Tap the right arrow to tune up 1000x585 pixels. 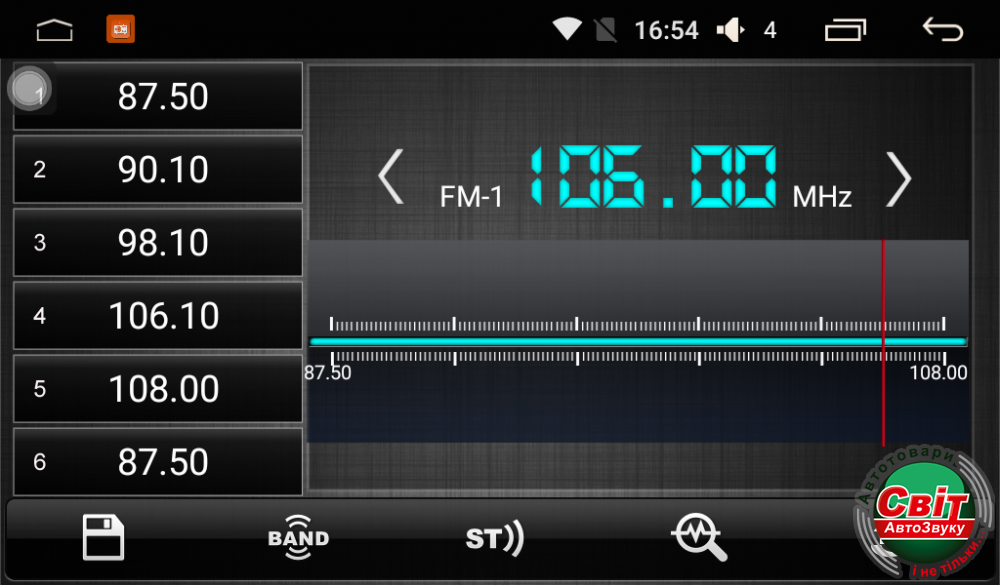pos(898,180)
